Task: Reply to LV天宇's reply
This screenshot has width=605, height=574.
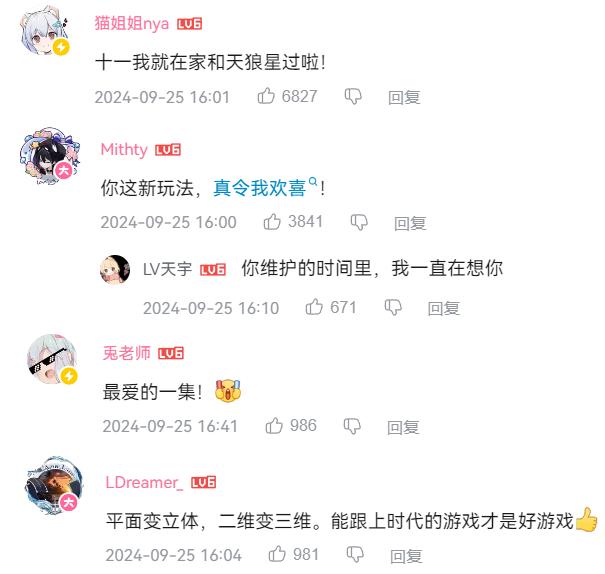Action: click(443, 308)
